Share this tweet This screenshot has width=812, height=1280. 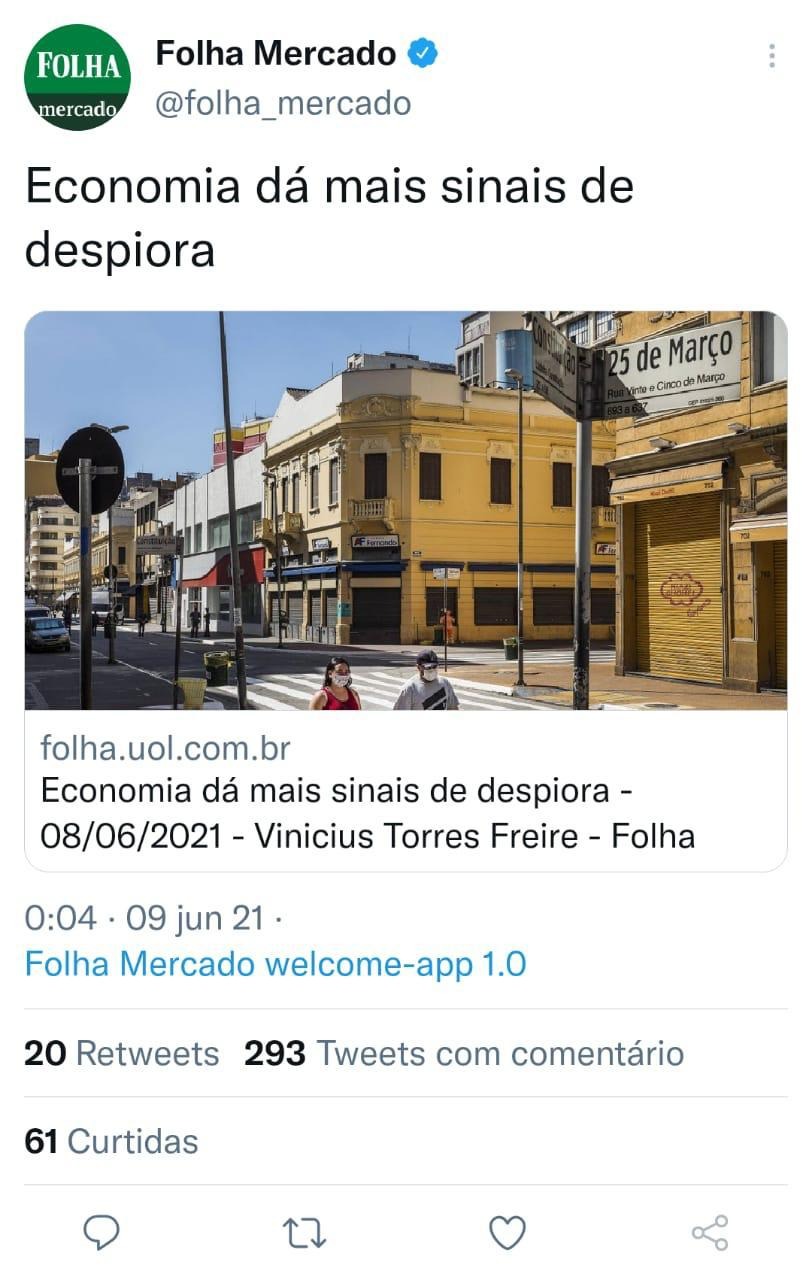pos(710,1232)
